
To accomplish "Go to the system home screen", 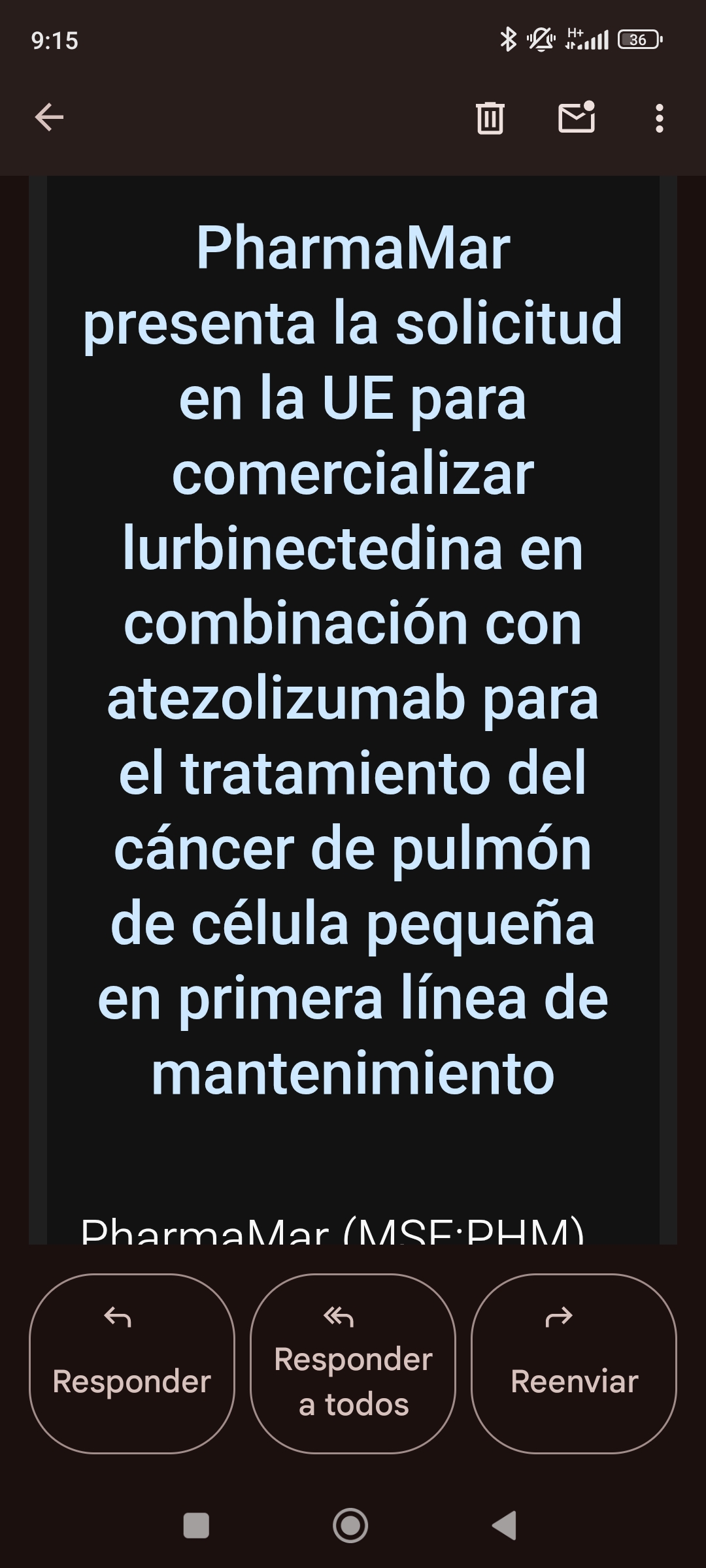I will pos(350,1526).
